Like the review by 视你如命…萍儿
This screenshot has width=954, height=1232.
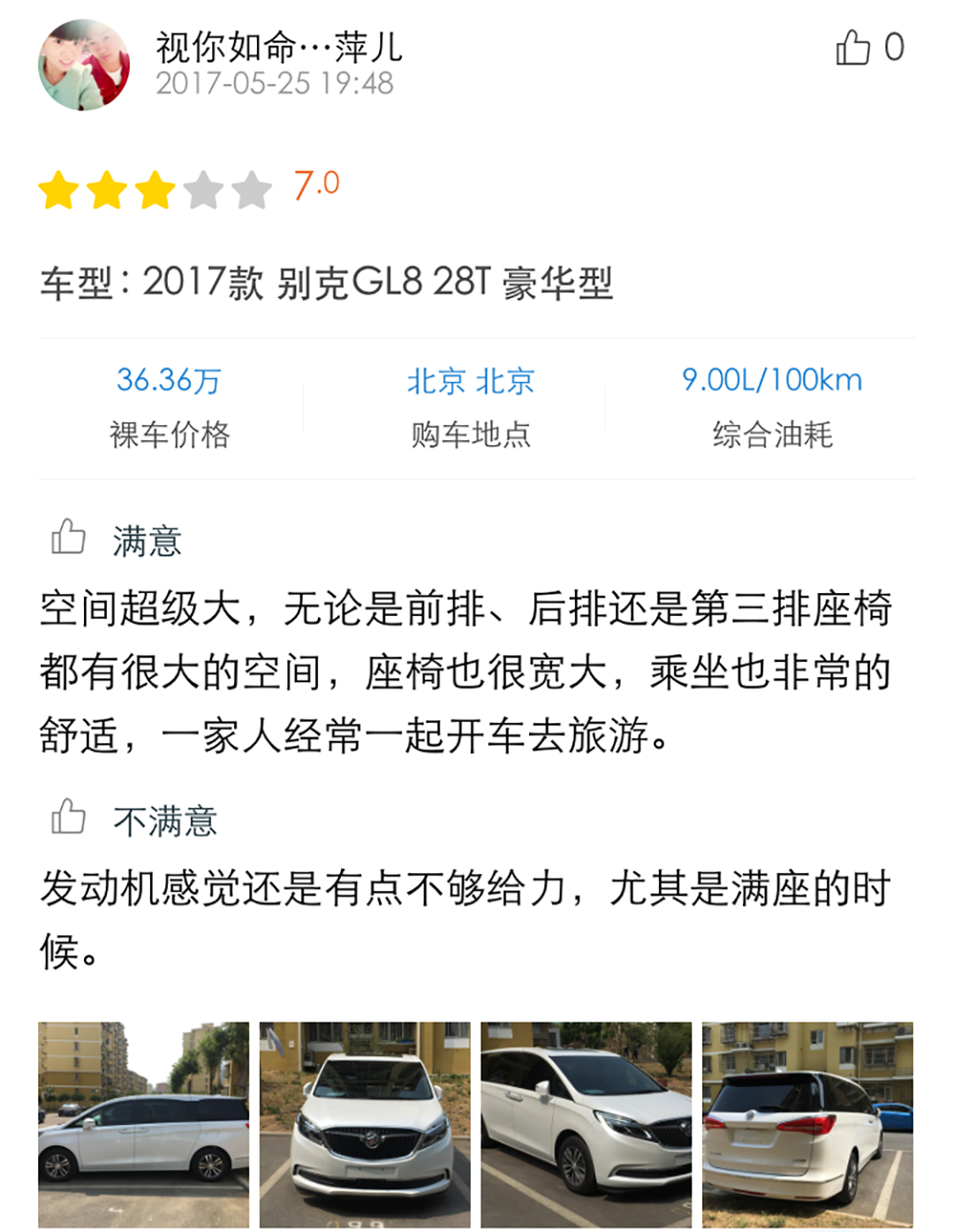click(x=853, y=48)
